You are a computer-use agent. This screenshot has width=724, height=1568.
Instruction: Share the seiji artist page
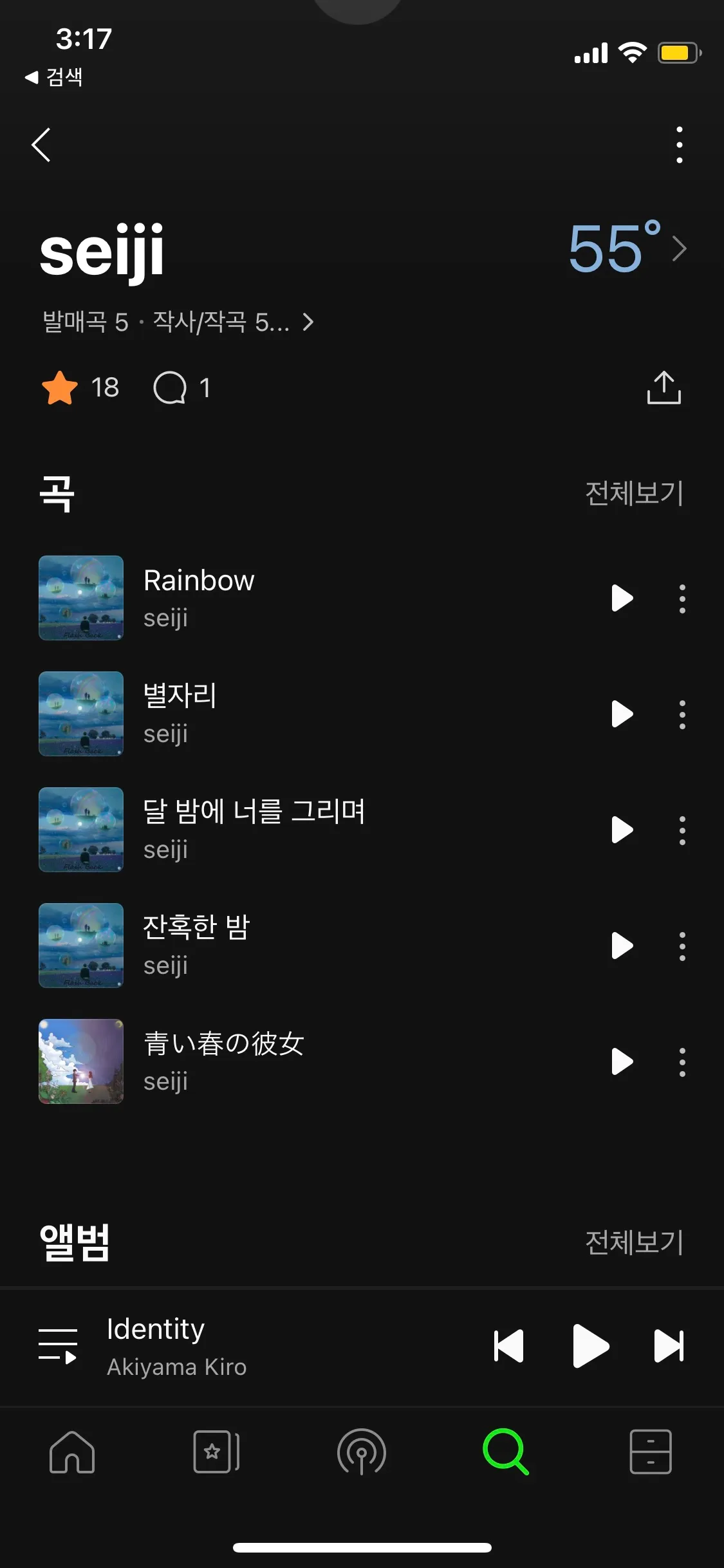coord(664,387)
